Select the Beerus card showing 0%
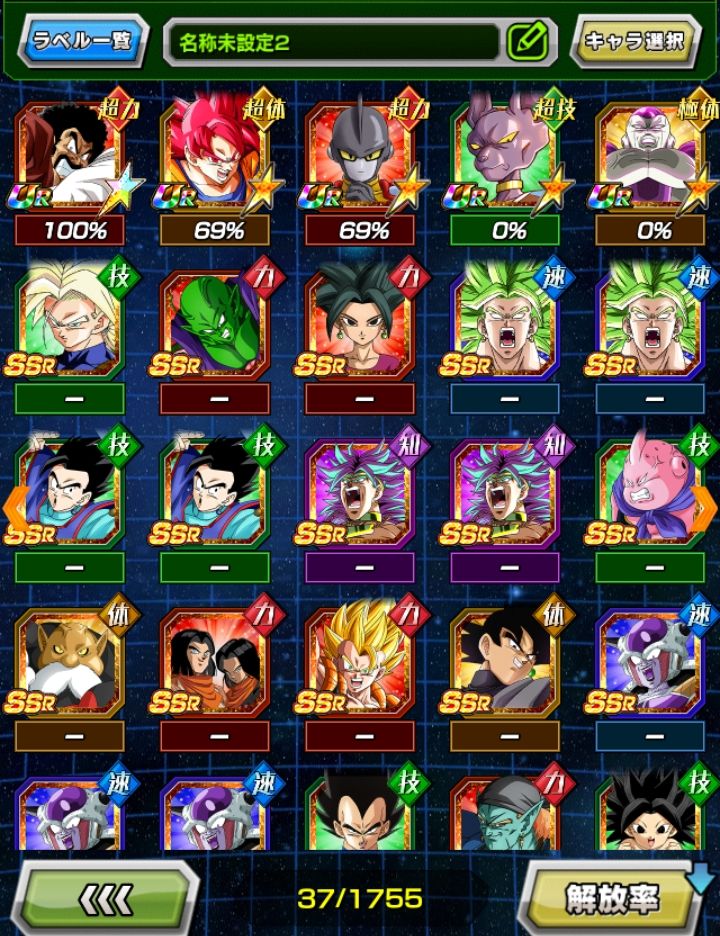 click(508, 160)
